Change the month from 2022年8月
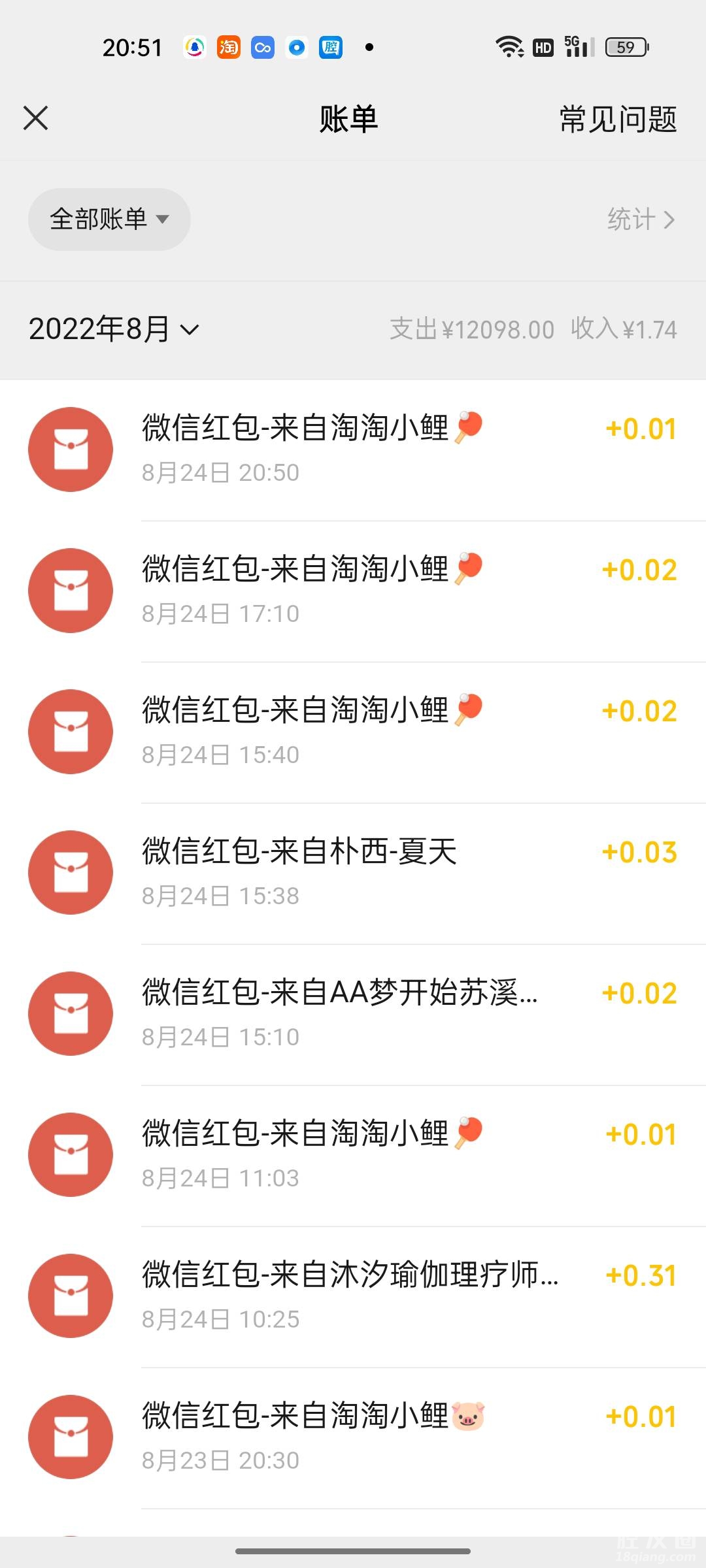This screenshot has width=706, height=1568. tap(114, 329)
